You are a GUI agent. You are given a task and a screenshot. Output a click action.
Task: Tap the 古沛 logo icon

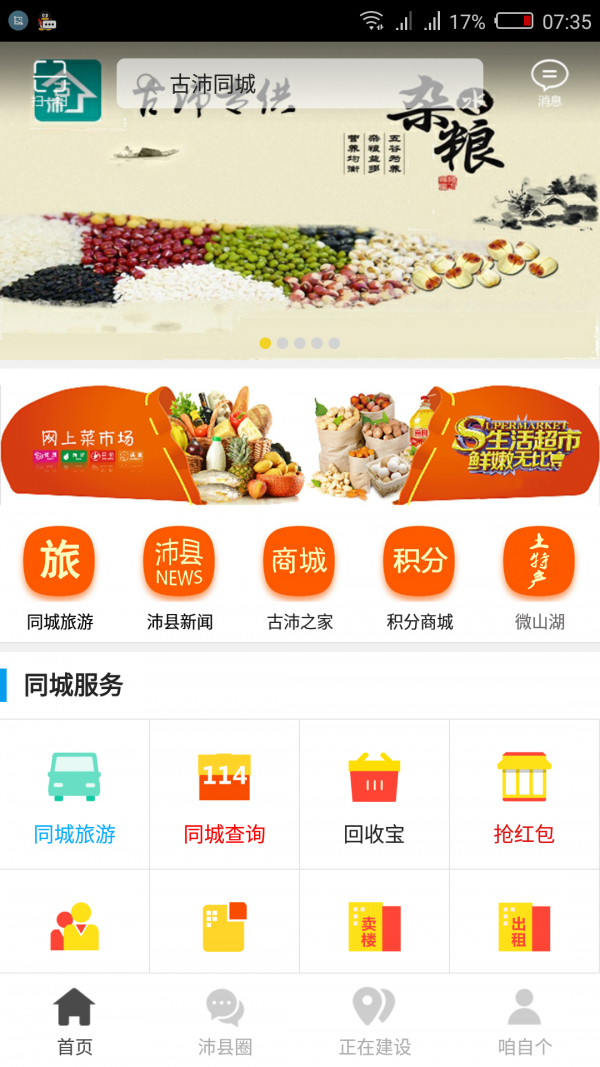(x=68, y=90)
